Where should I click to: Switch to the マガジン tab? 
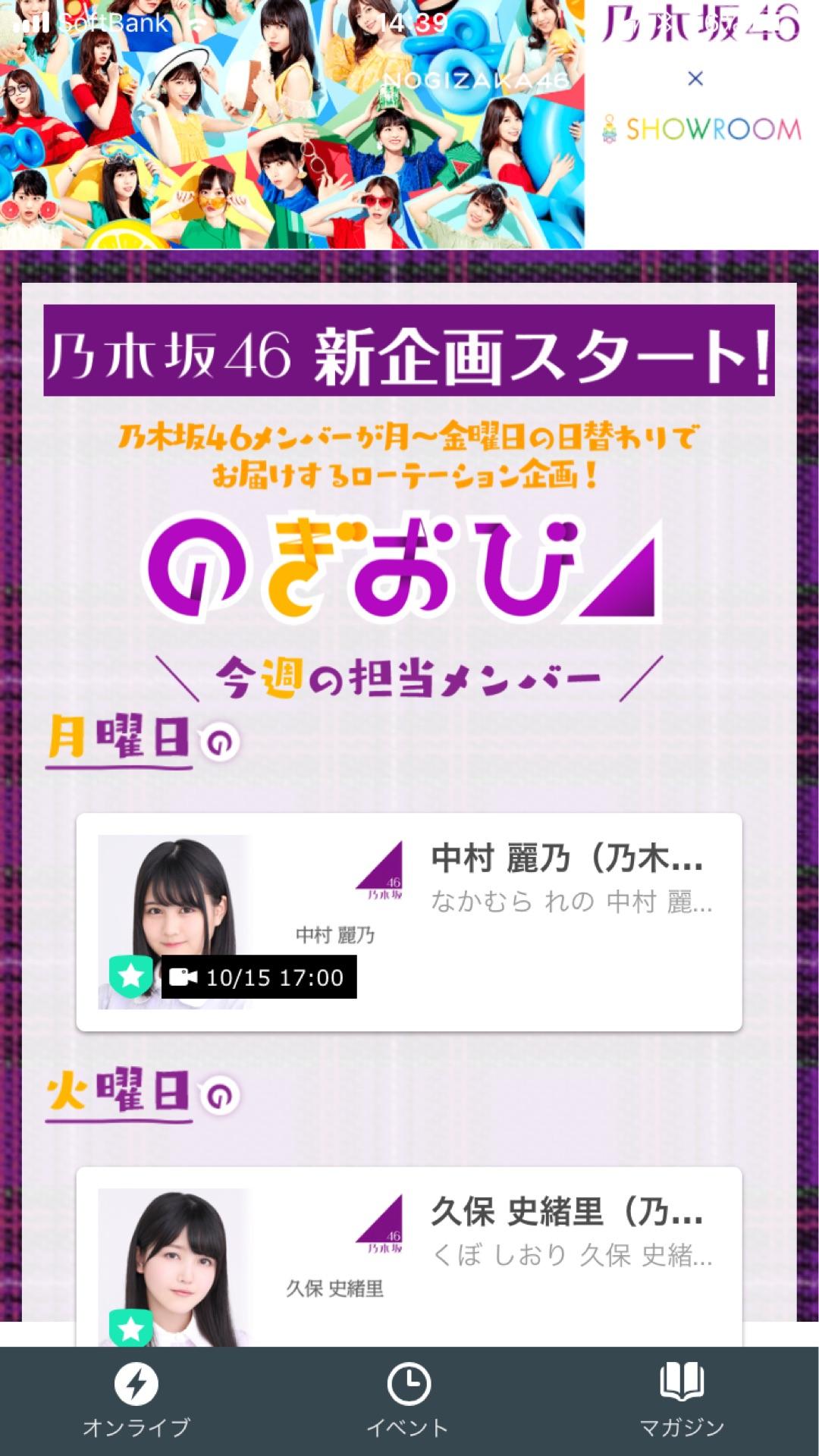click(x=682, y=1401)
